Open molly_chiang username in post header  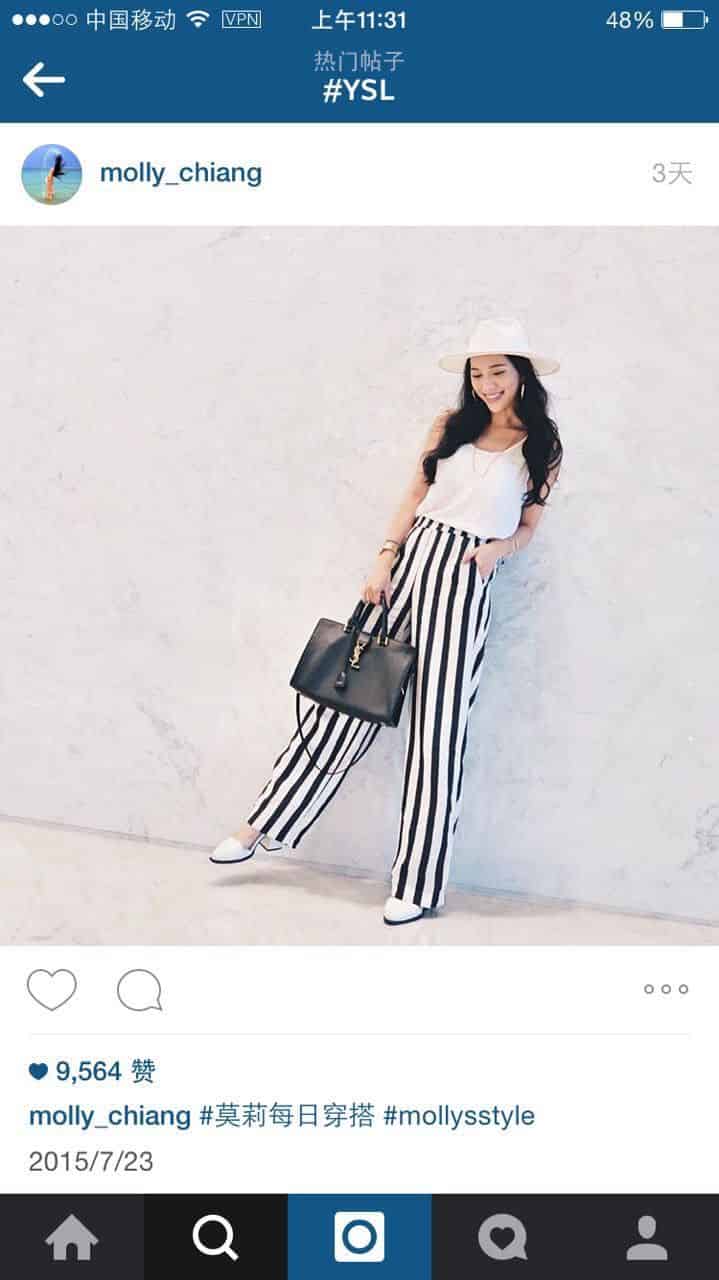click(x=180, y=173)
